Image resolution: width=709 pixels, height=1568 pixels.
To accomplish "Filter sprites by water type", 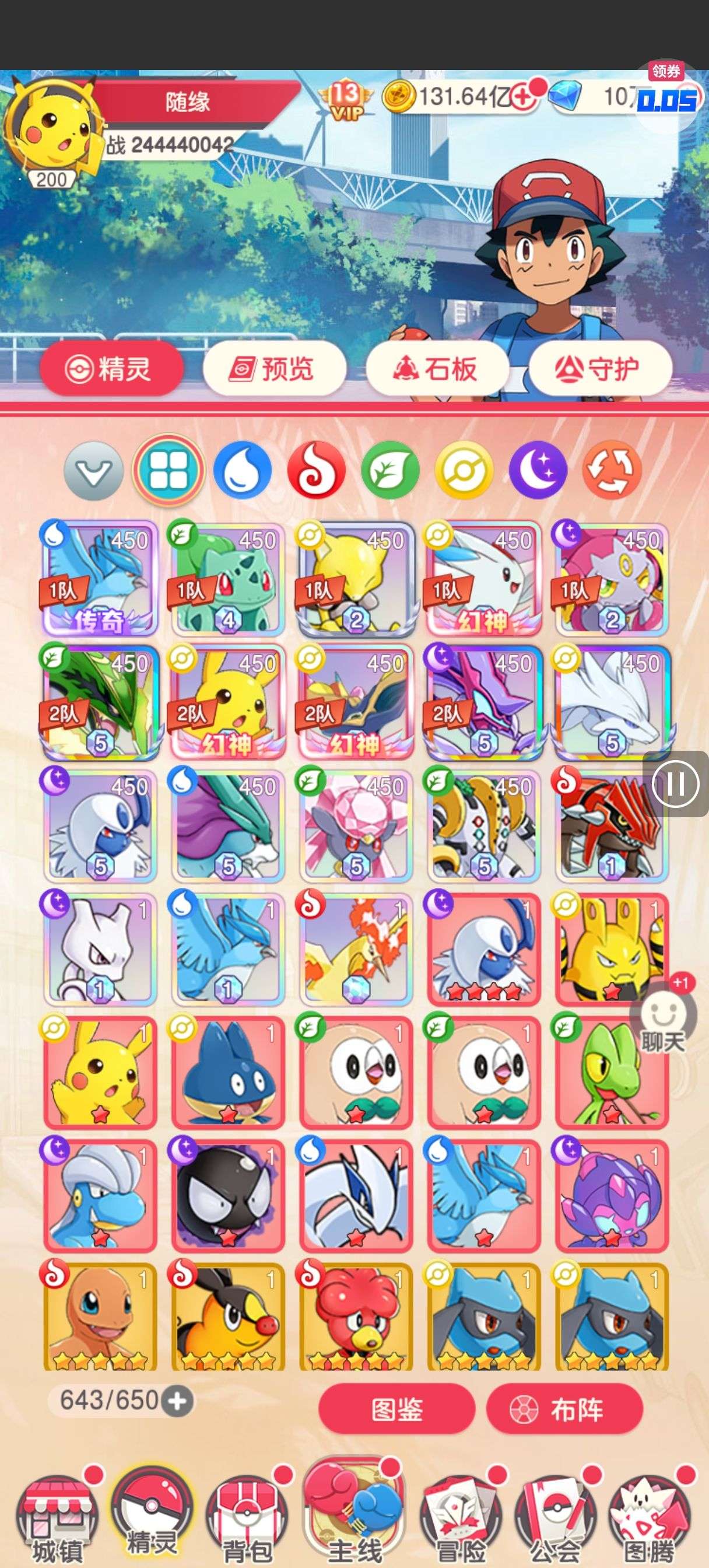I will point(242,470).
